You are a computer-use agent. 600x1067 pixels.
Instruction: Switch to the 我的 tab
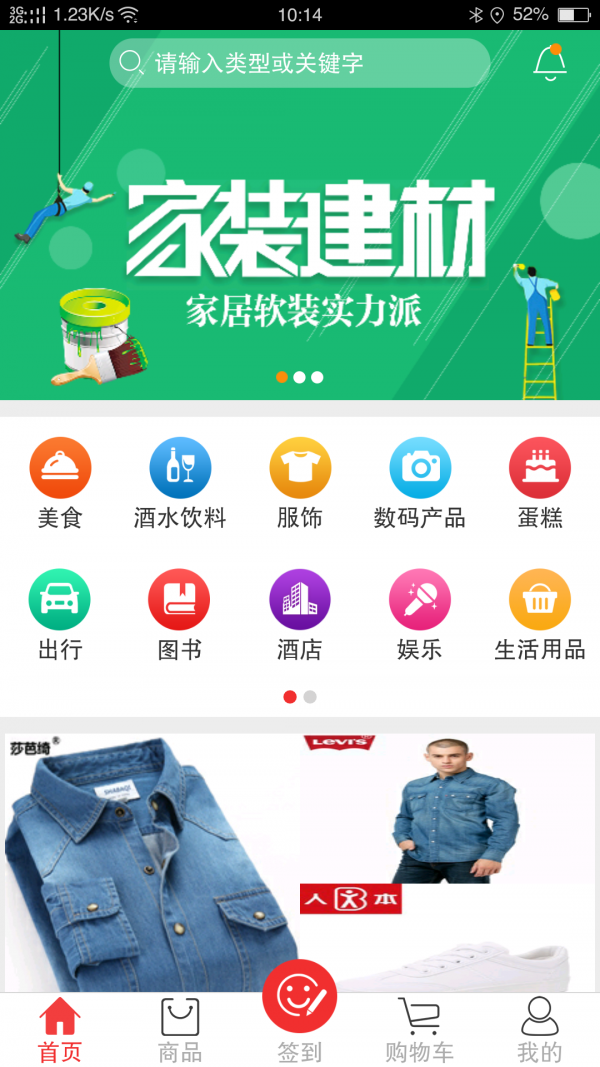pos(540,1030)
